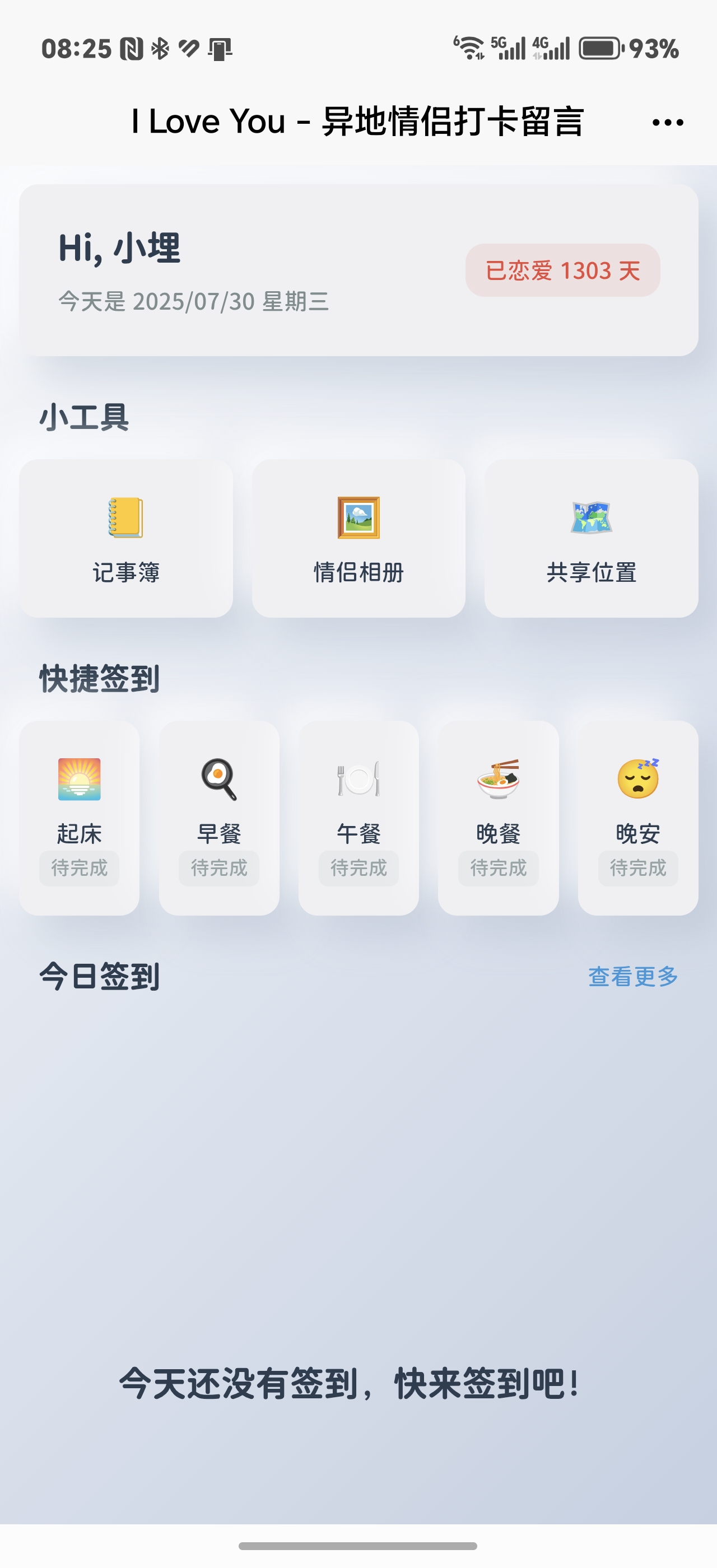Check in for 早餐 breakfast
Viewport: 717px width, 1568px height.
pyautogui.click(x=219, y=818)
